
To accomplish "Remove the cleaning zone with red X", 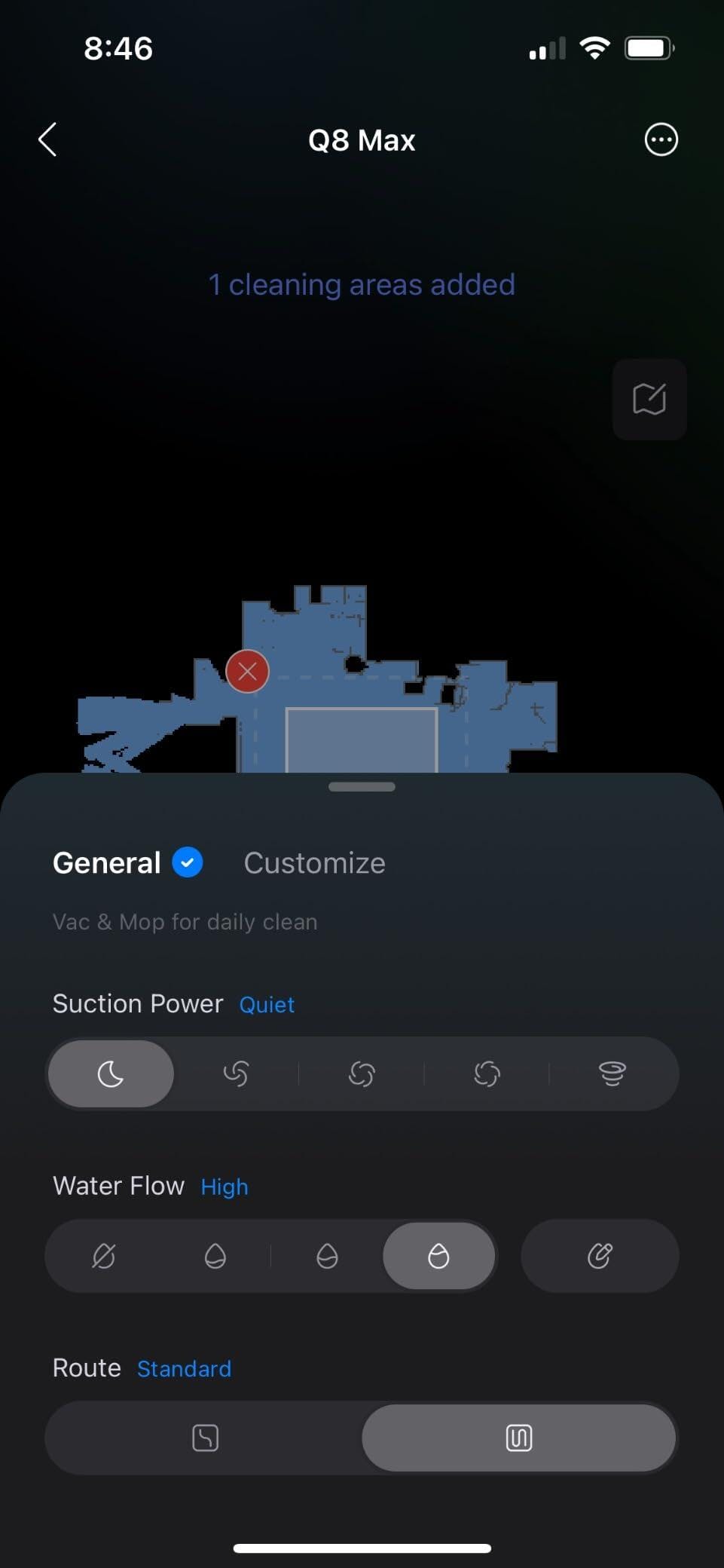I will 247,670.
